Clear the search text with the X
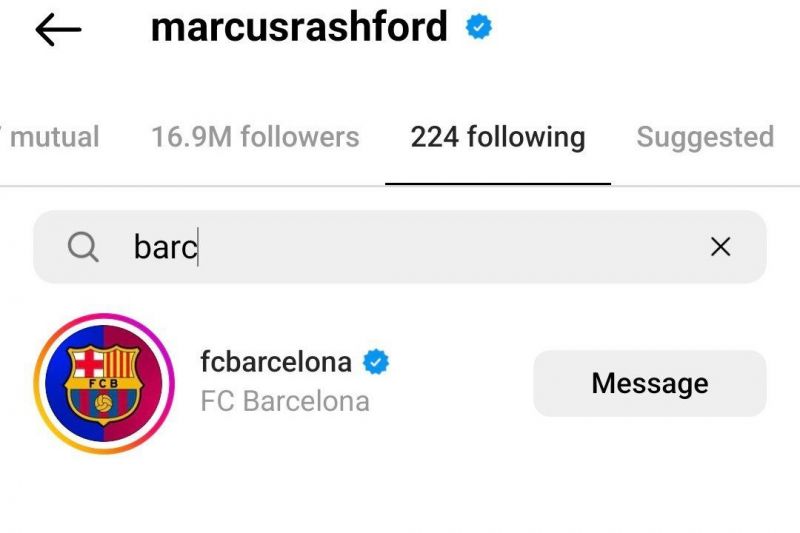800x533 pixels. 720,247
